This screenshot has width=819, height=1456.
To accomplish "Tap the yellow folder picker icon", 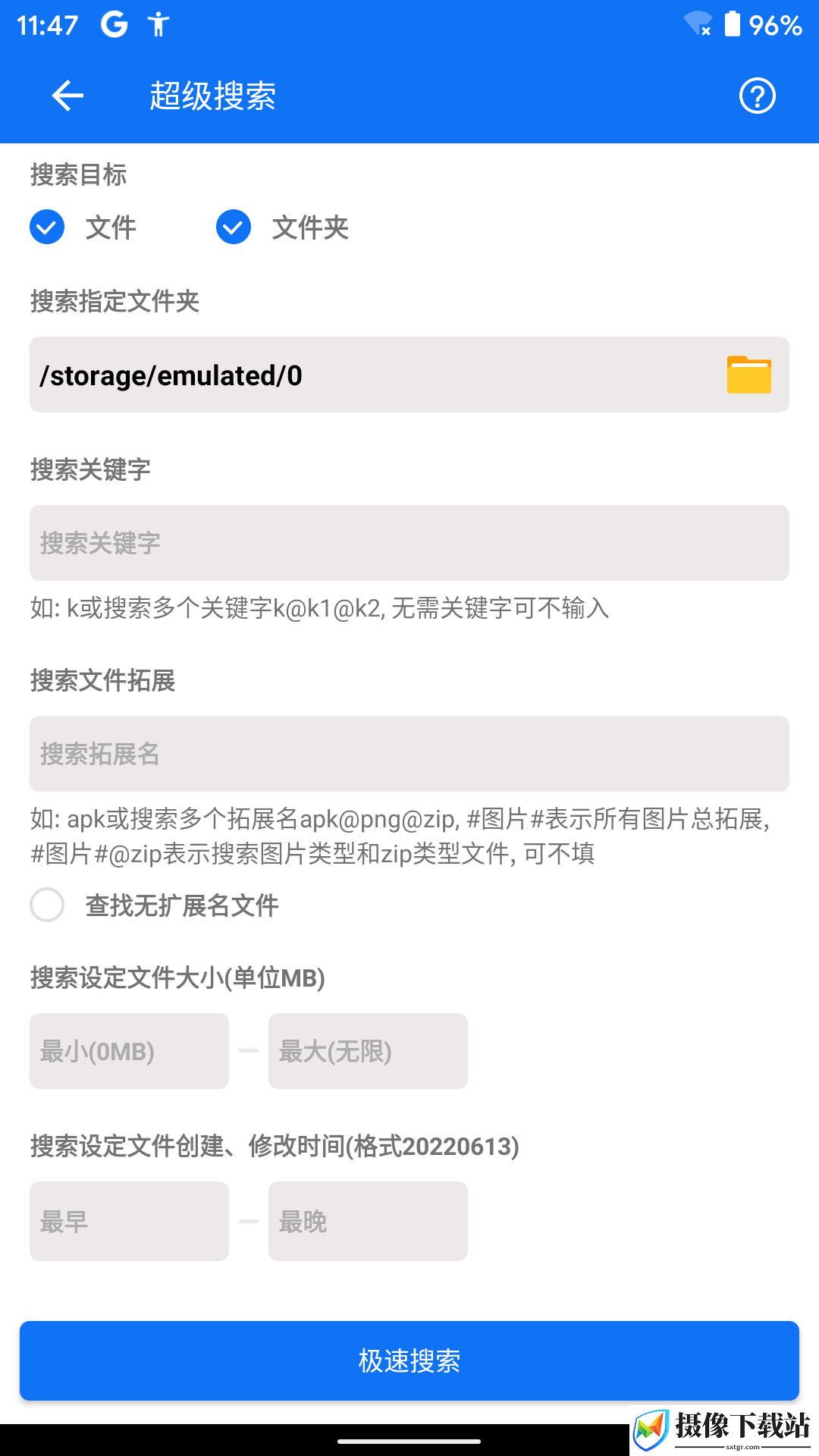I will pyautogui.click(x=749, y=375).
